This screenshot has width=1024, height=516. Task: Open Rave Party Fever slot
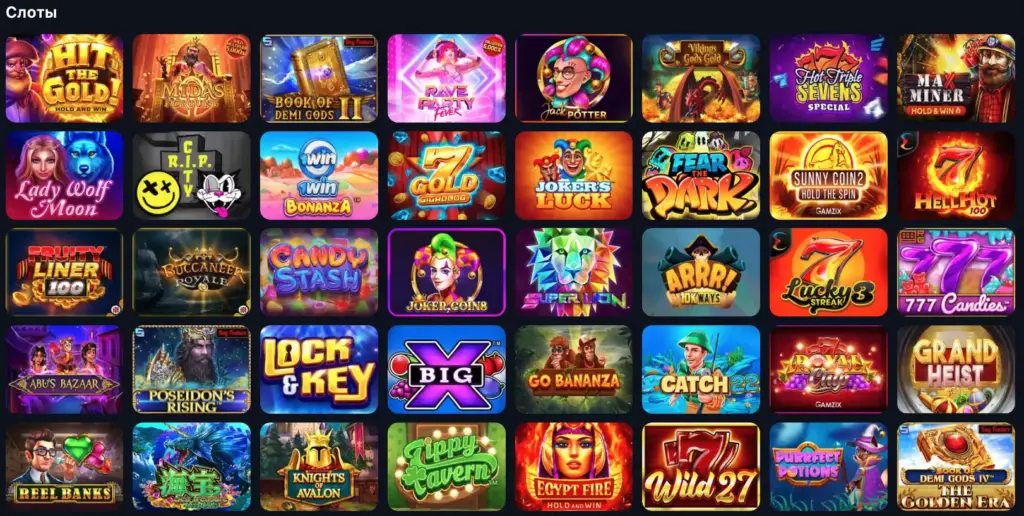click(446, 78)
